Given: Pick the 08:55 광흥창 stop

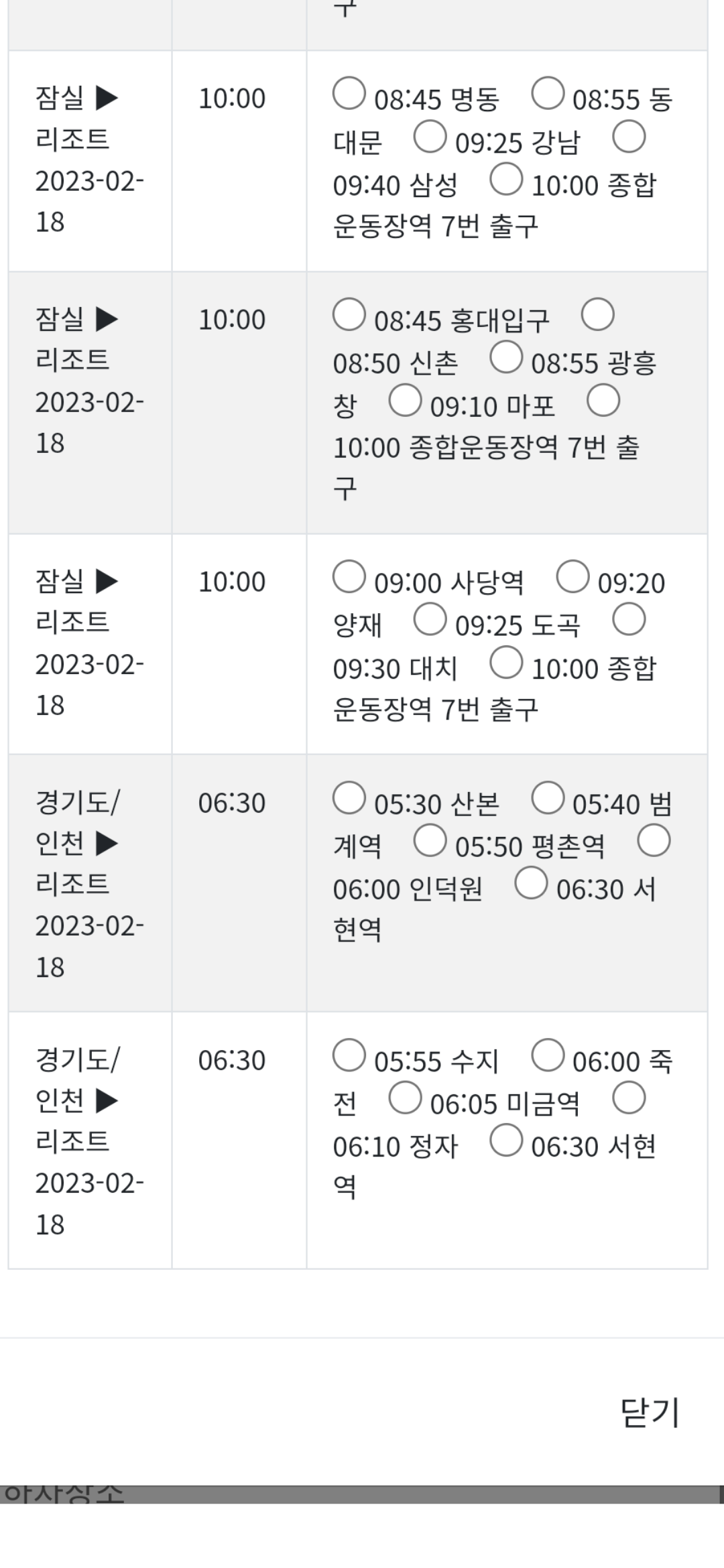Looking at the screenshot, I should pos(506,357).
